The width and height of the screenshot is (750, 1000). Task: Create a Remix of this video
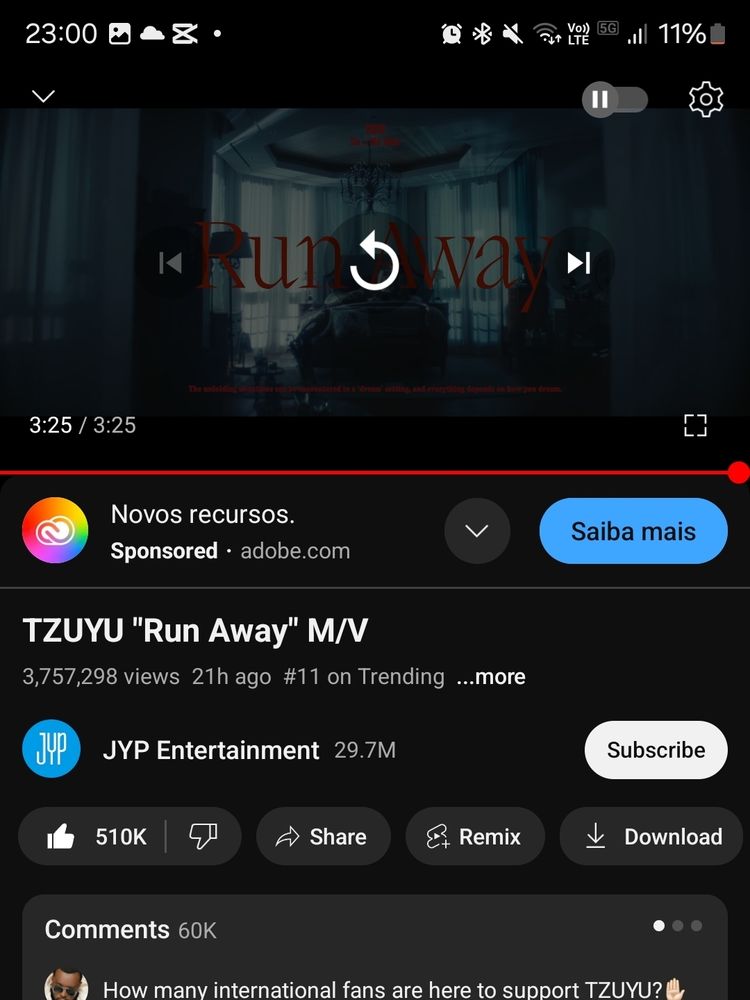[474, 836]
